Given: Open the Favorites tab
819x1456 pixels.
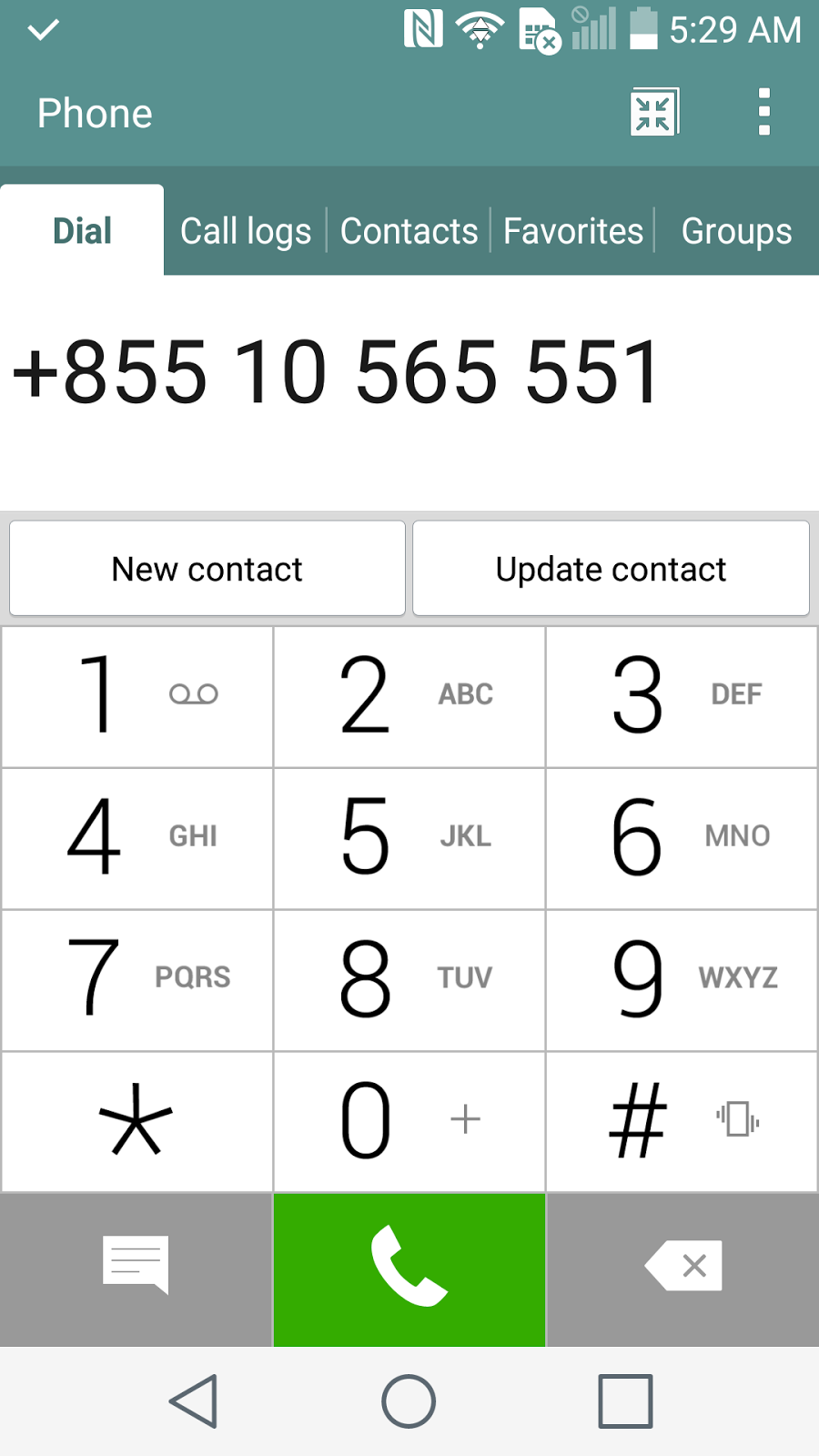Looking at the screenshot, I should point(573,231).
